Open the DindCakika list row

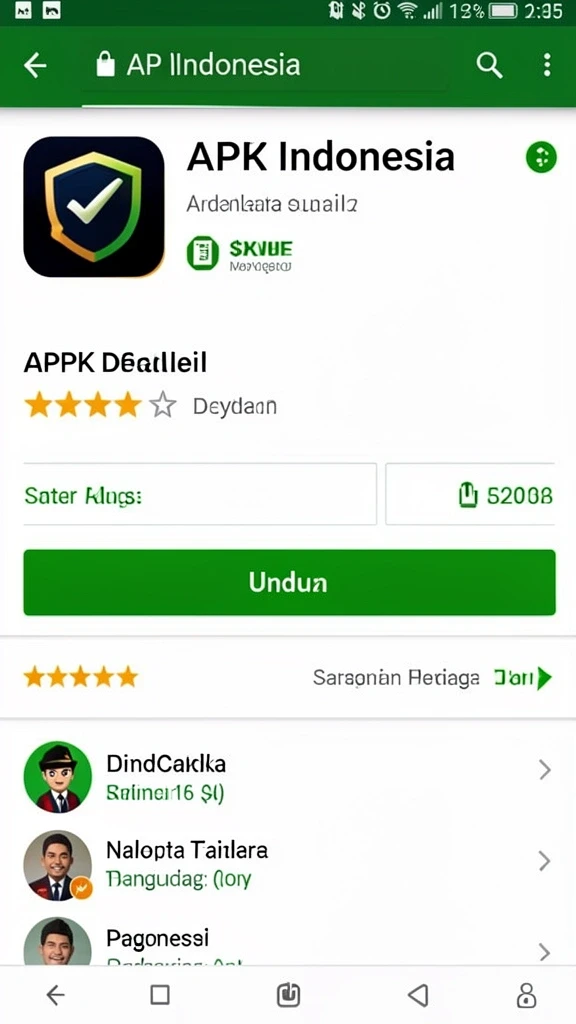pos(288,776)
